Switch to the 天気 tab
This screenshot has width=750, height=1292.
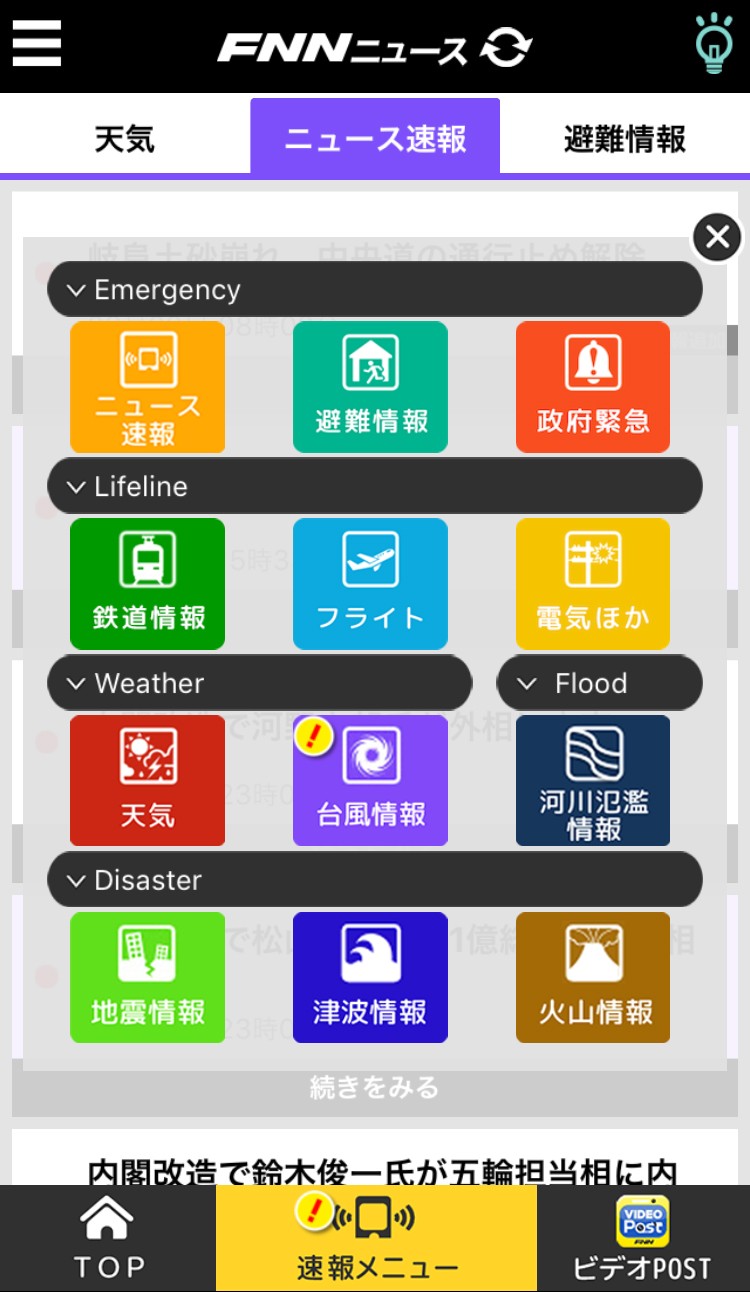click(x=125, y=138)
